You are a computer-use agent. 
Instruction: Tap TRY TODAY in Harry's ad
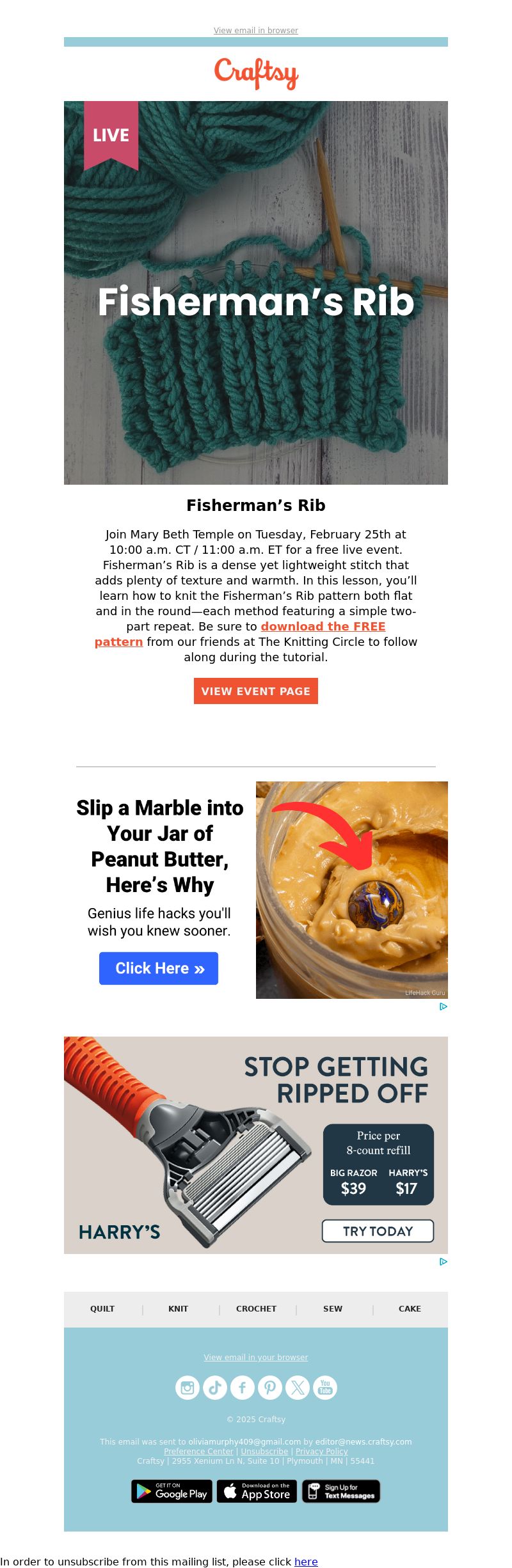tap(378, 1231)
